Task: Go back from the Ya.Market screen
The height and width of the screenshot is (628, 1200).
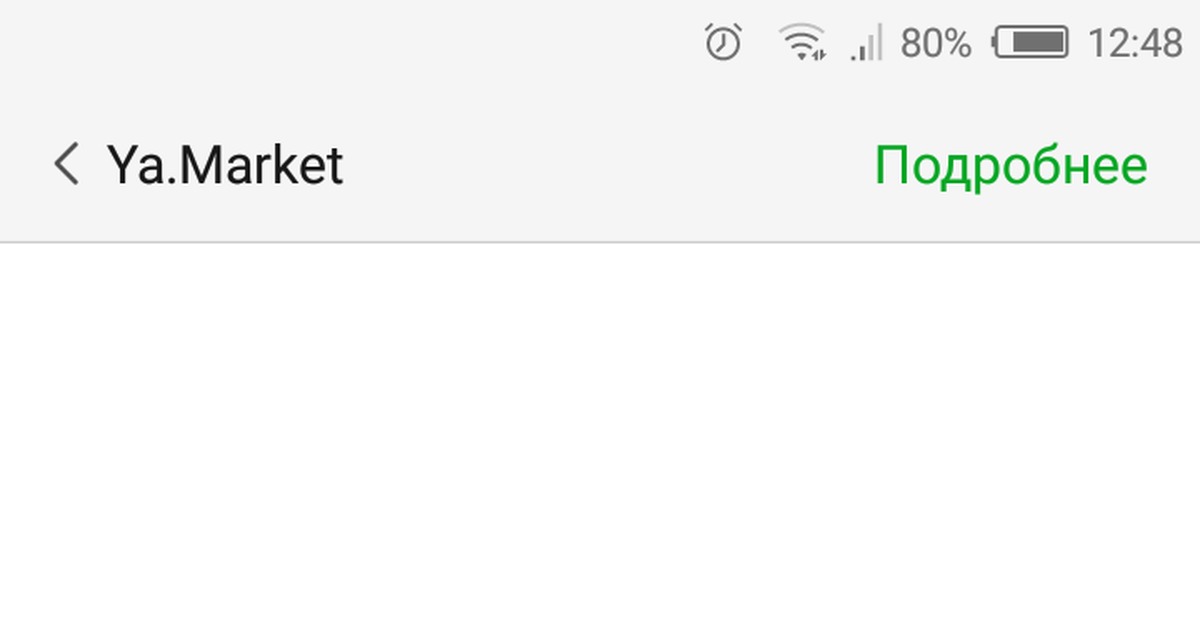Action: pyautogui.click(x=66, y=165)
